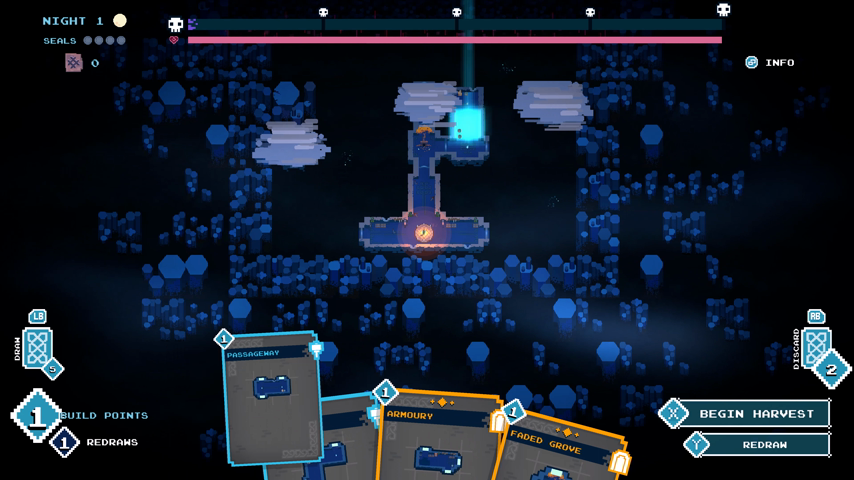Image resolution: width=854 pixels, height=480 pixels.
Task: Open the Info panel
Action: tap(770, 62)
